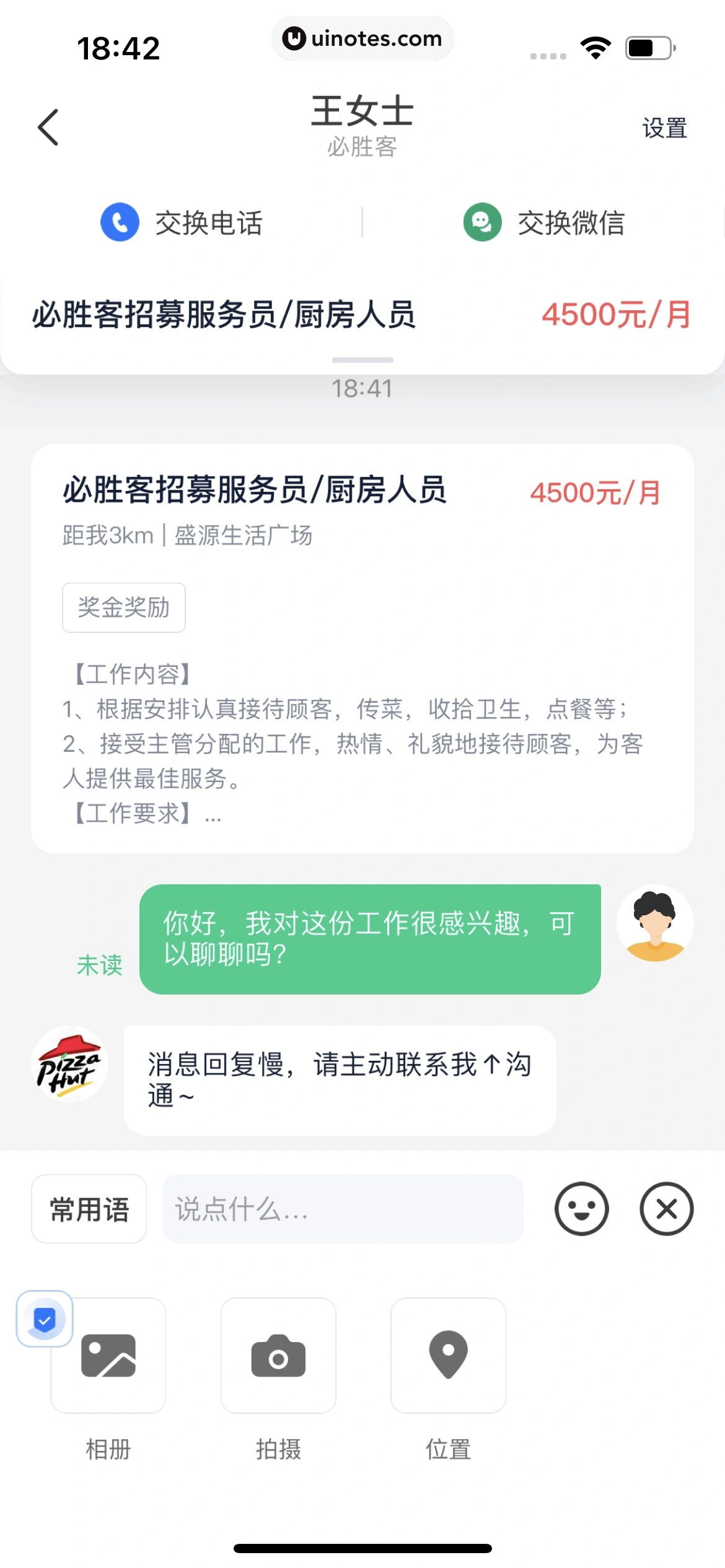Image resolution: width=725 pixels, height=1568 pixels.
Task: Tap 交换微信 to exchange WeChat
Action: 544,222
